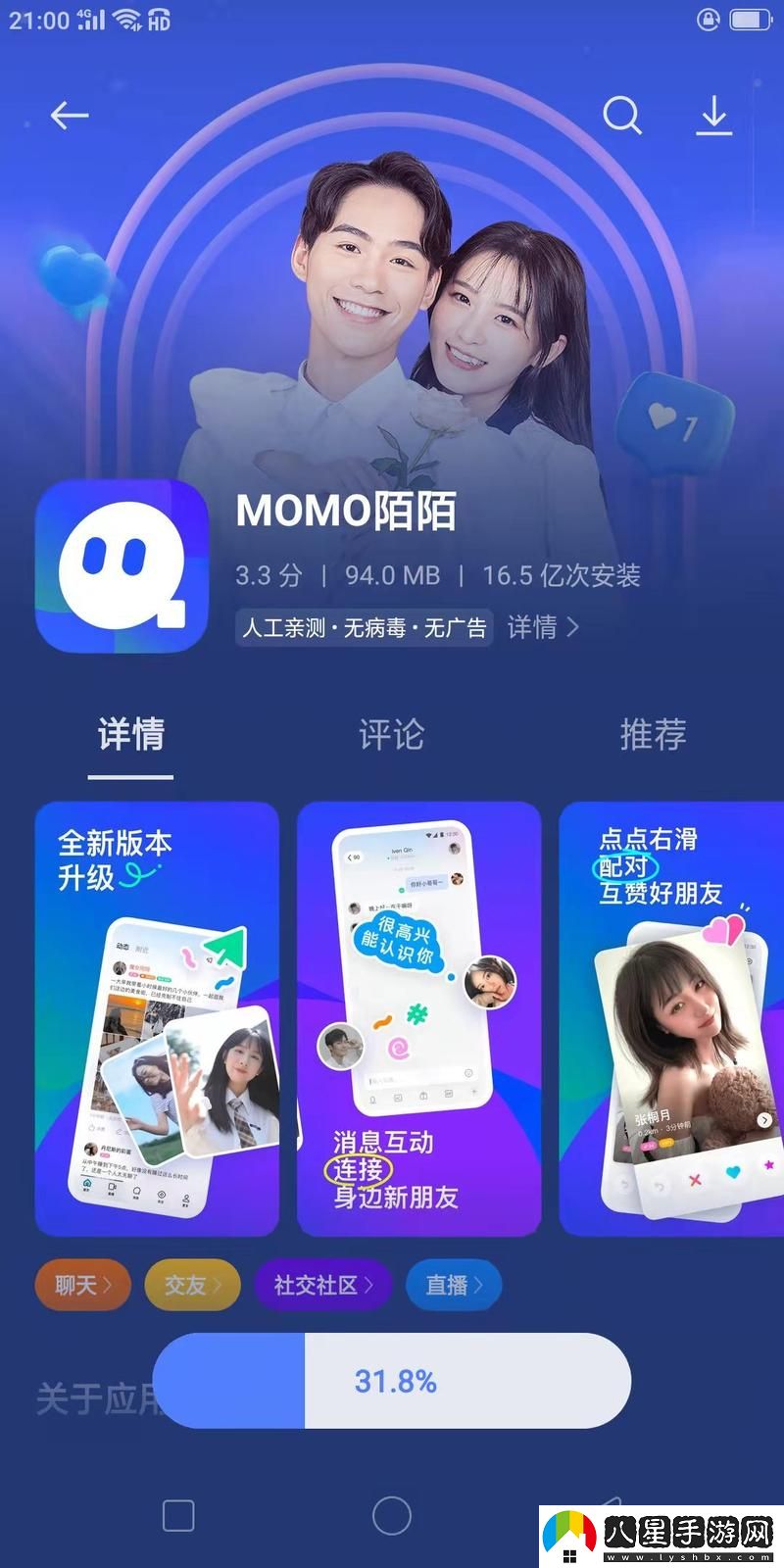Open the search icon
Viewport: 784px width, 1568px height.
tap(621, 116)
